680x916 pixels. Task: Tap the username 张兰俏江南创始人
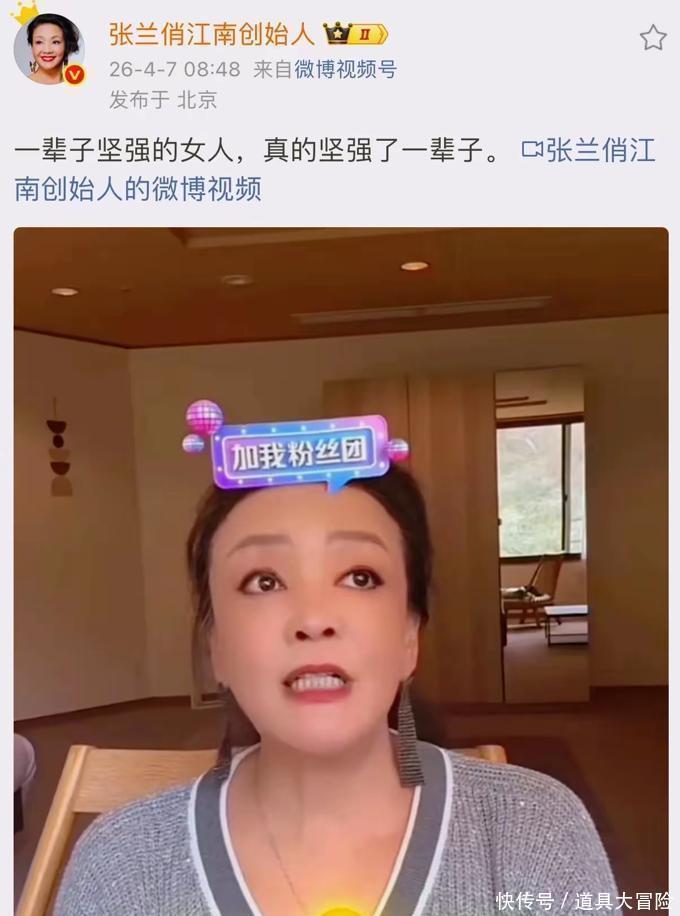pyautogui.click(x=212, y=34)
